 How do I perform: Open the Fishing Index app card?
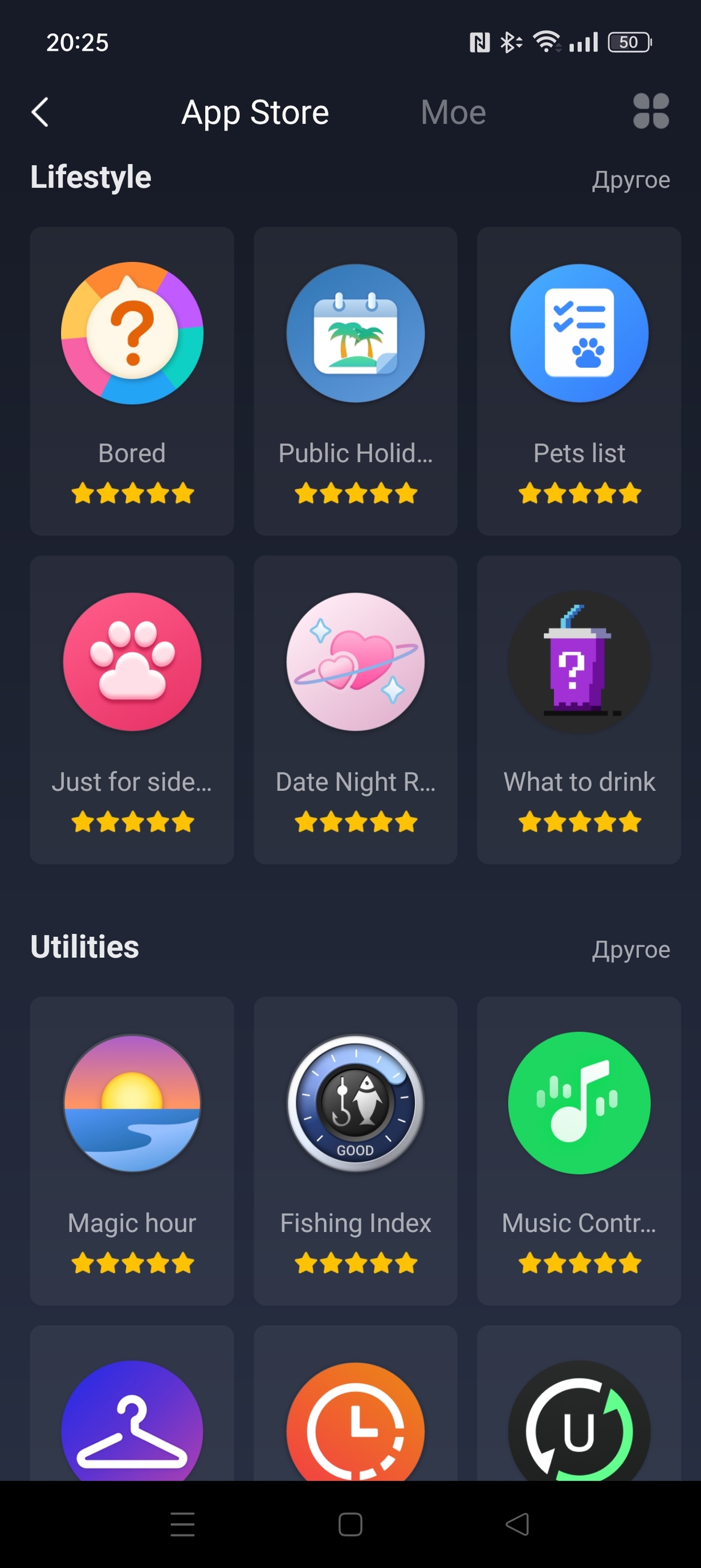[356, 1151]
